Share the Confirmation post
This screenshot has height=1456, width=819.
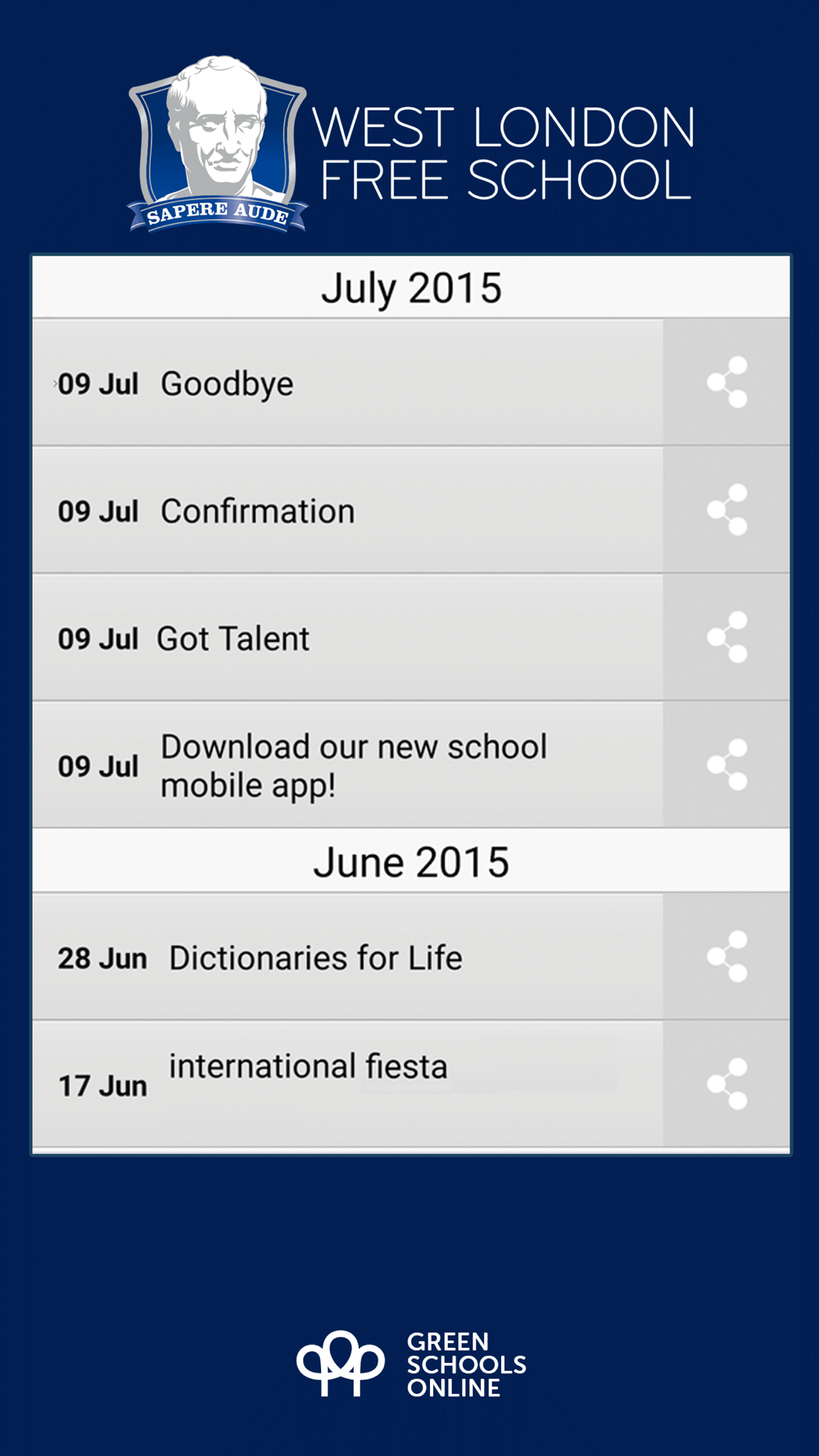coord(726,510)
